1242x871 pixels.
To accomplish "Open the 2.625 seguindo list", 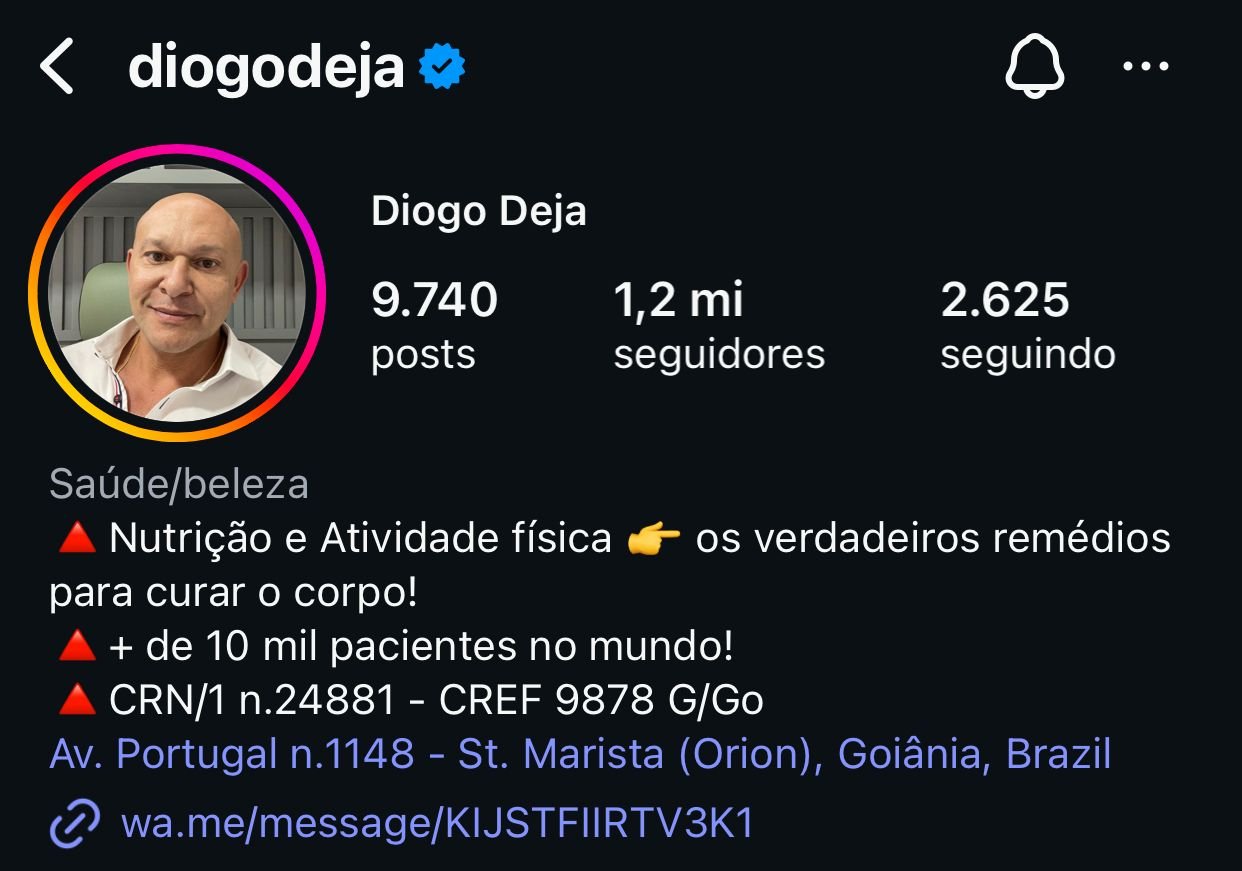I will [1027, 326].
